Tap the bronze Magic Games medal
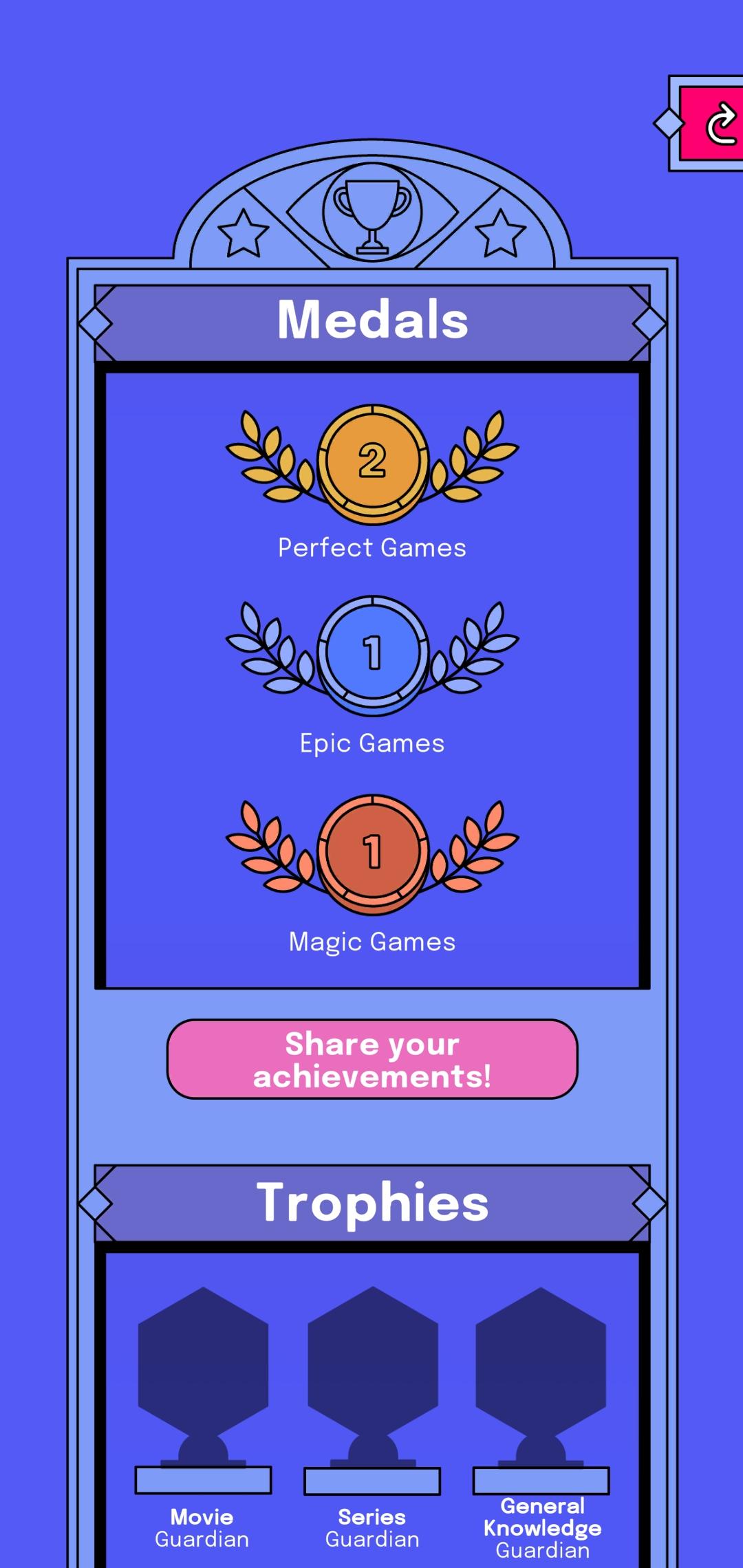 click(371, 853)
